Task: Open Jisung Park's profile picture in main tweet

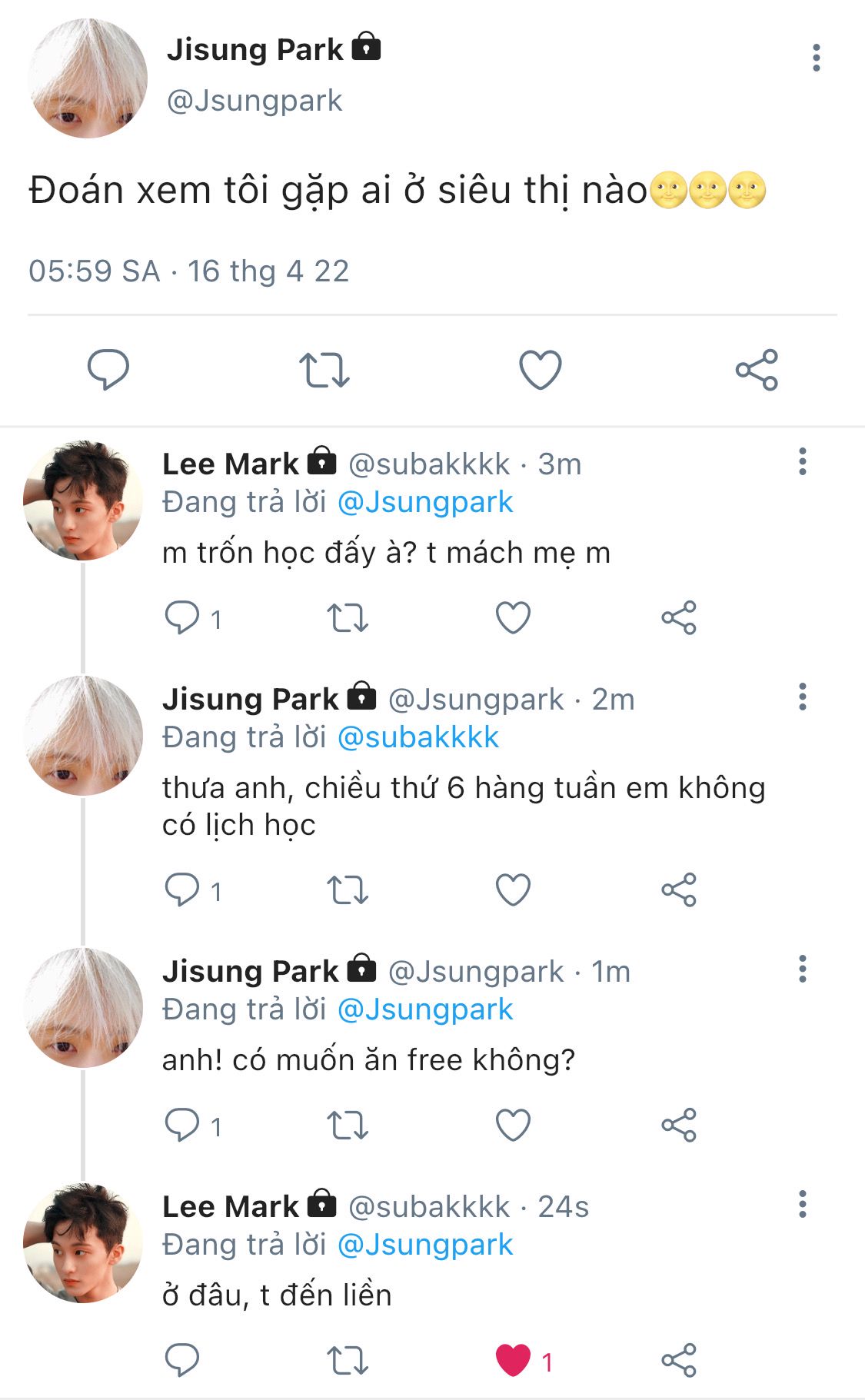Action: [x=87, y=78]
